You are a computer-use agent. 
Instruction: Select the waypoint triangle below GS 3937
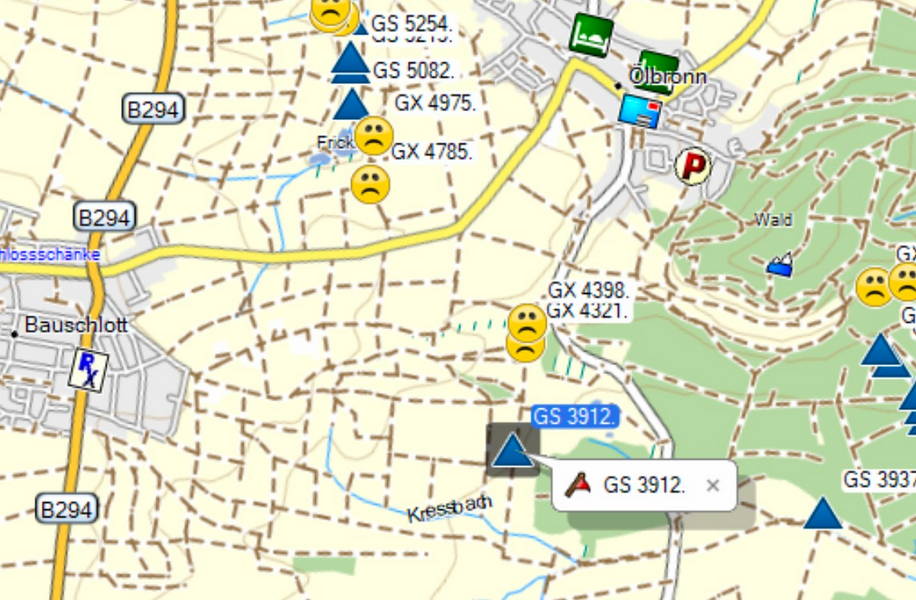pos(823,514)
